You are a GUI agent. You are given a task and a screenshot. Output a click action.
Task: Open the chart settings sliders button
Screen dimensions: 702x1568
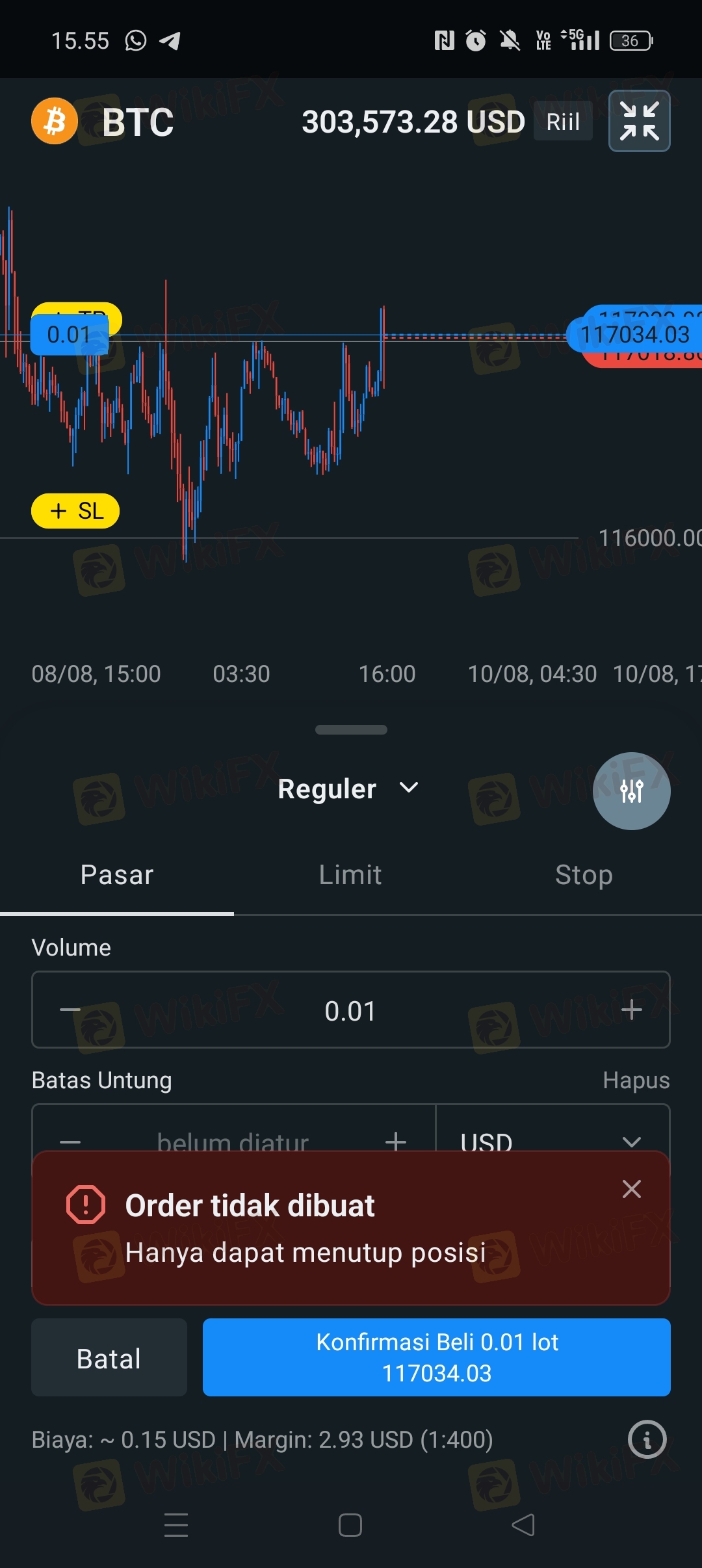click(x=632, y=791)
